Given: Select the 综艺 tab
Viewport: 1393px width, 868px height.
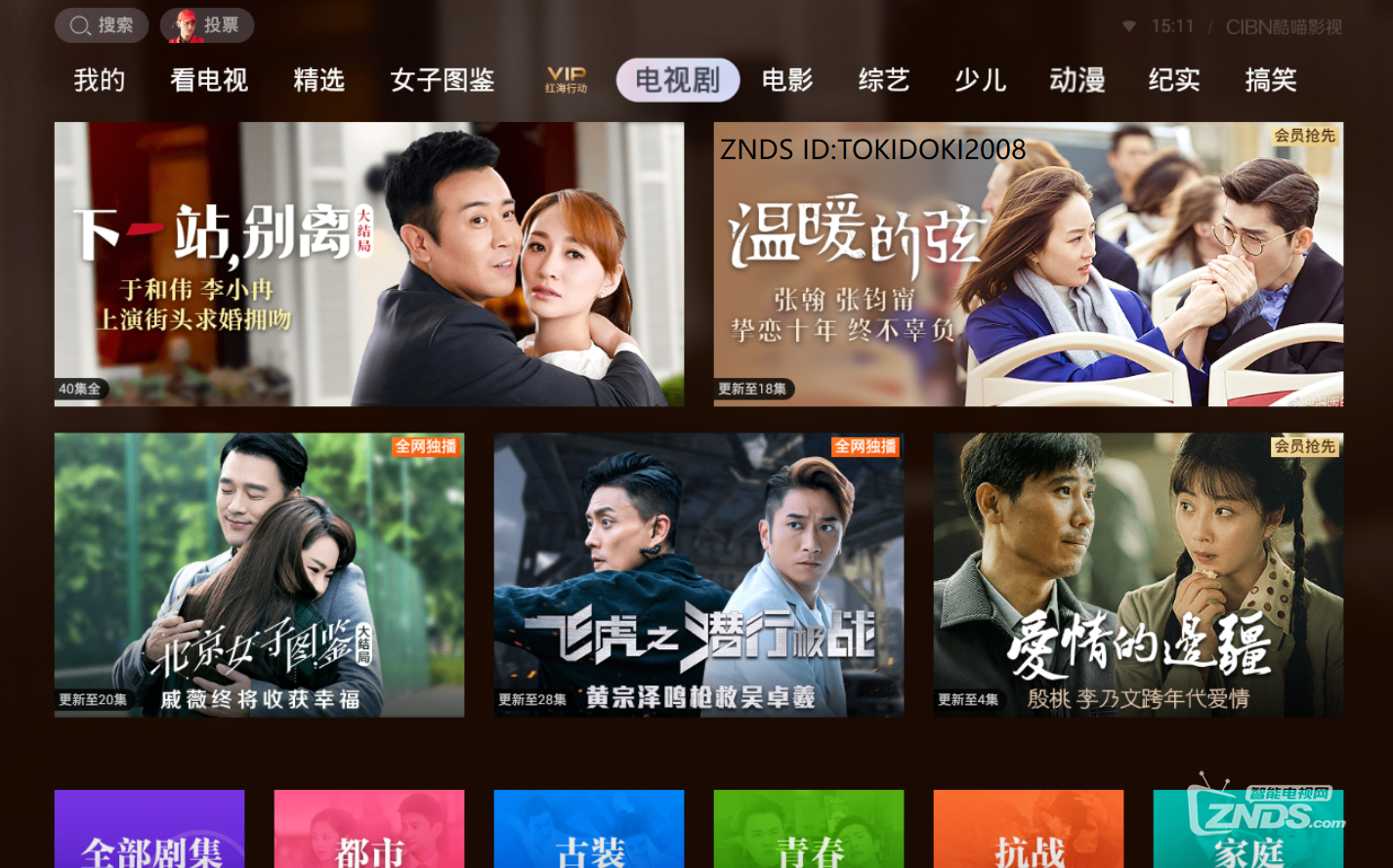Looking at the screenshot, I should click(x=884, y=80).
